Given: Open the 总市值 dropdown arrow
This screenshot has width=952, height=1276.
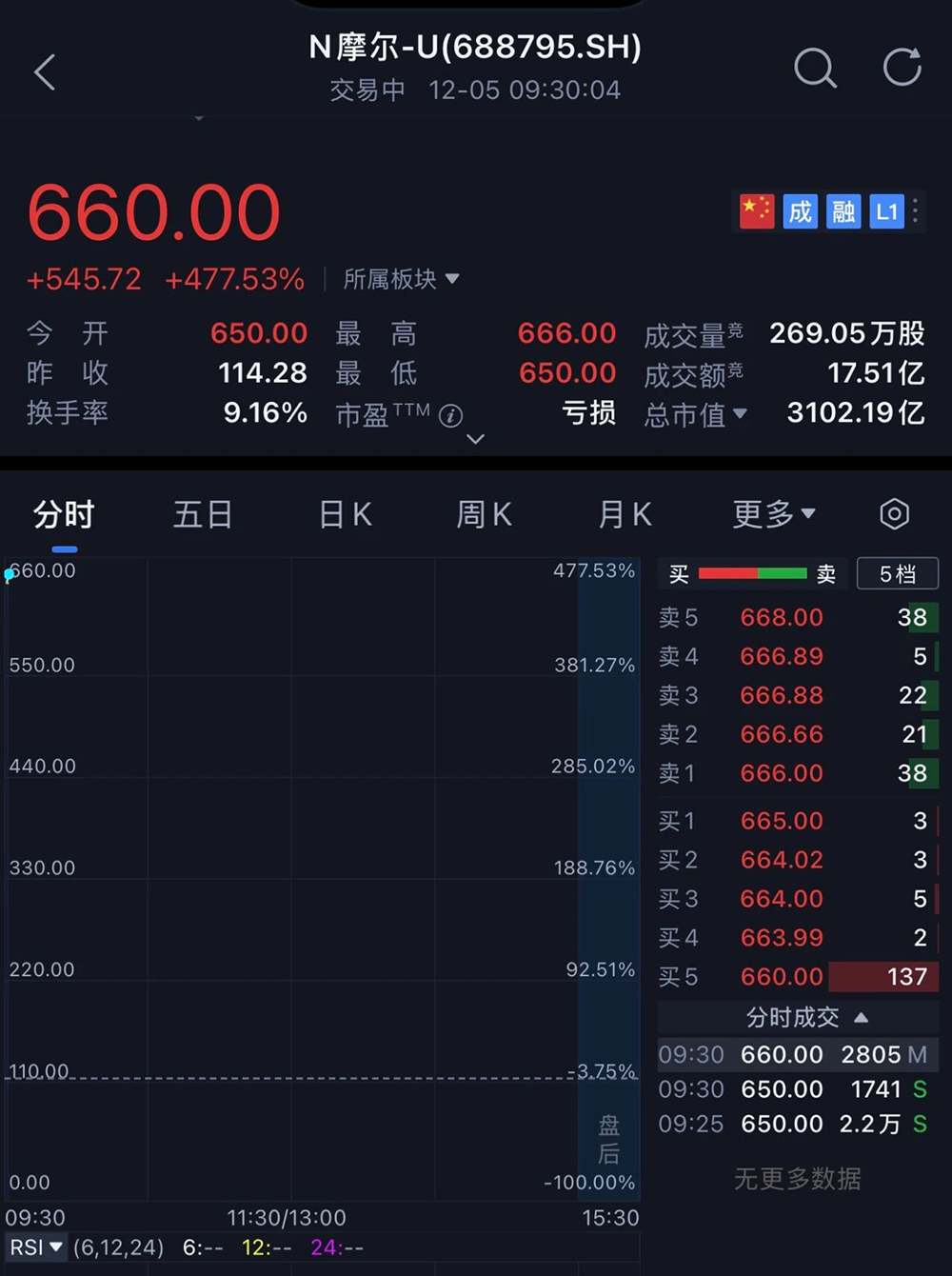Looking at the screenshot, I should (x=742, y=415).
